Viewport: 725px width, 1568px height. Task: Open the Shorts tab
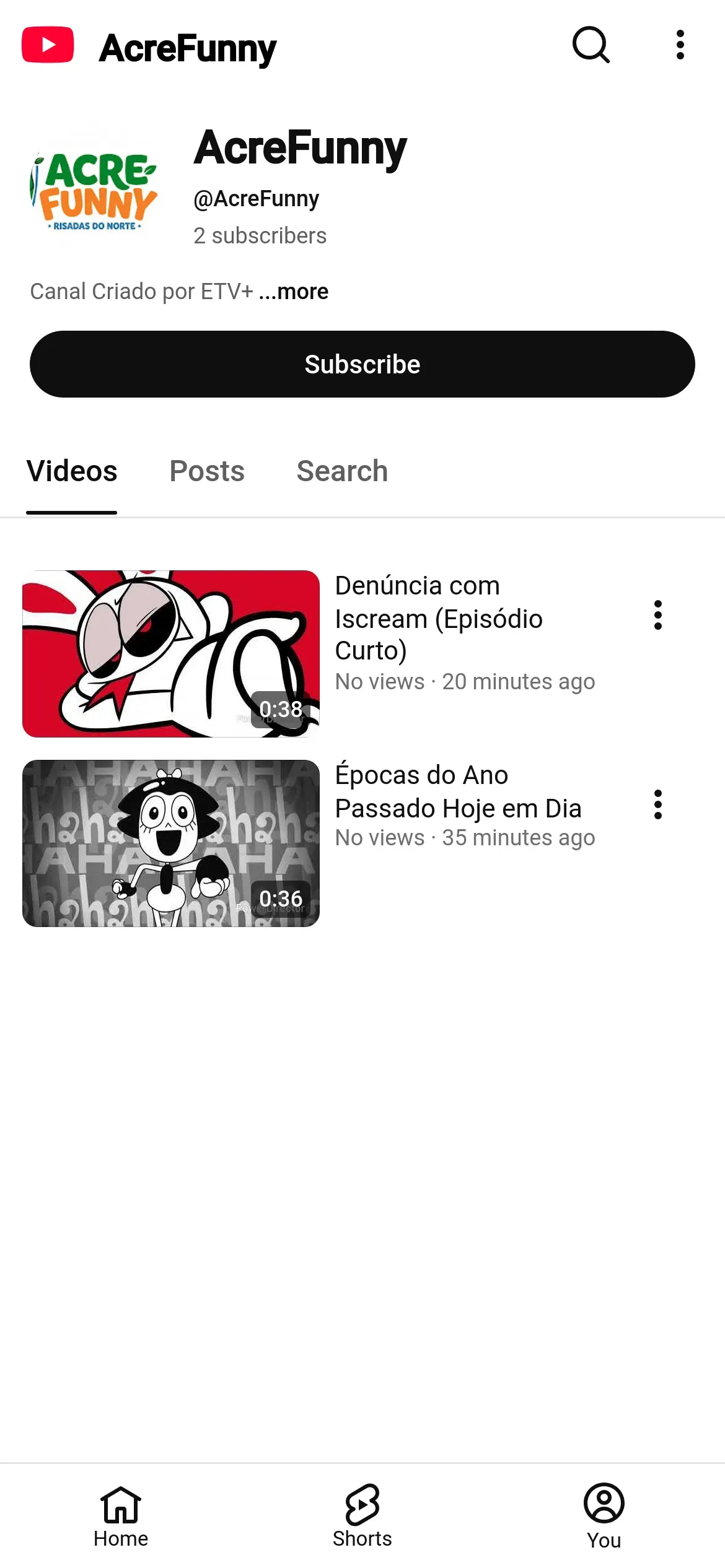(x=362, y=1516)
